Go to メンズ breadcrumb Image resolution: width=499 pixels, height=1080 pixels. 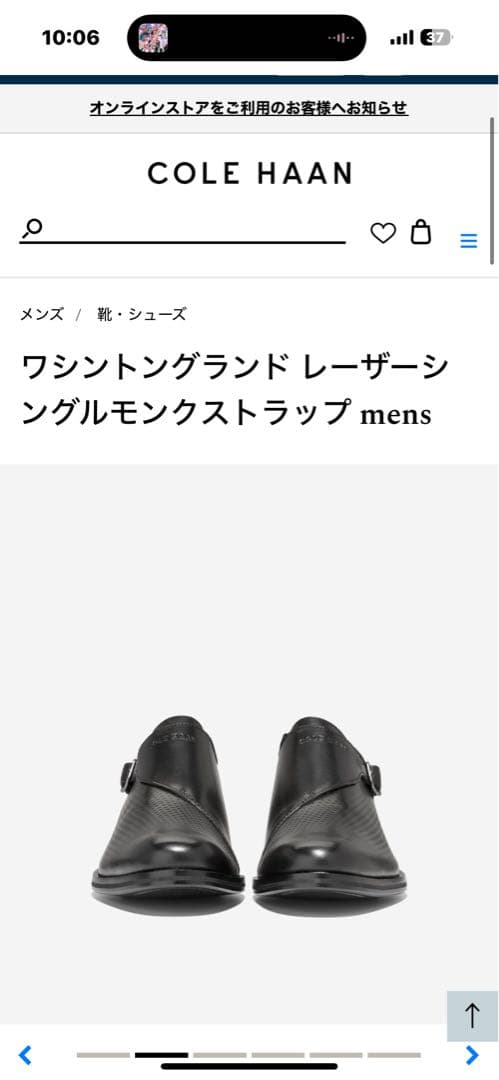[42, 315]
